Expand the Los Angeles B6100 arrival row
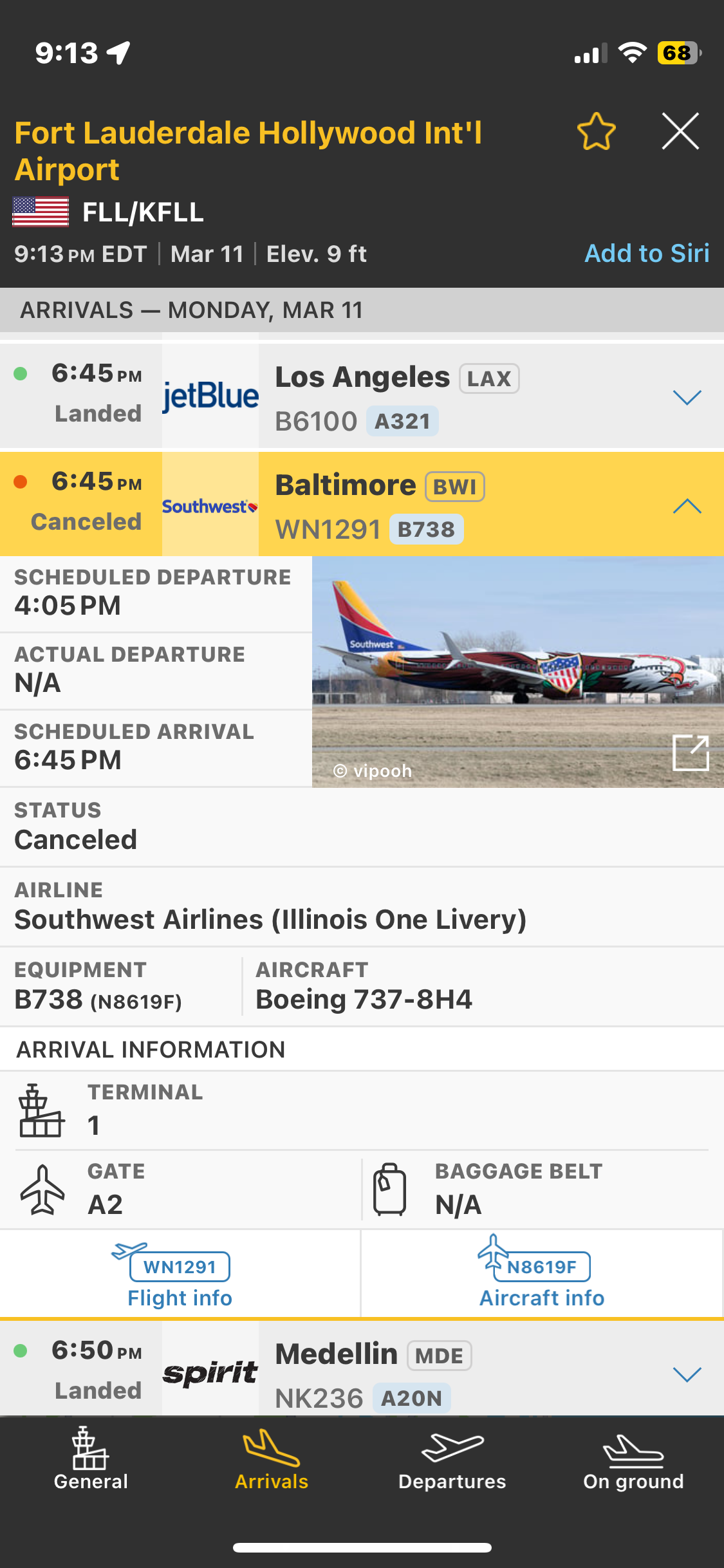The height and width of the screenshot is (1568, 724). tap(686, 397)
